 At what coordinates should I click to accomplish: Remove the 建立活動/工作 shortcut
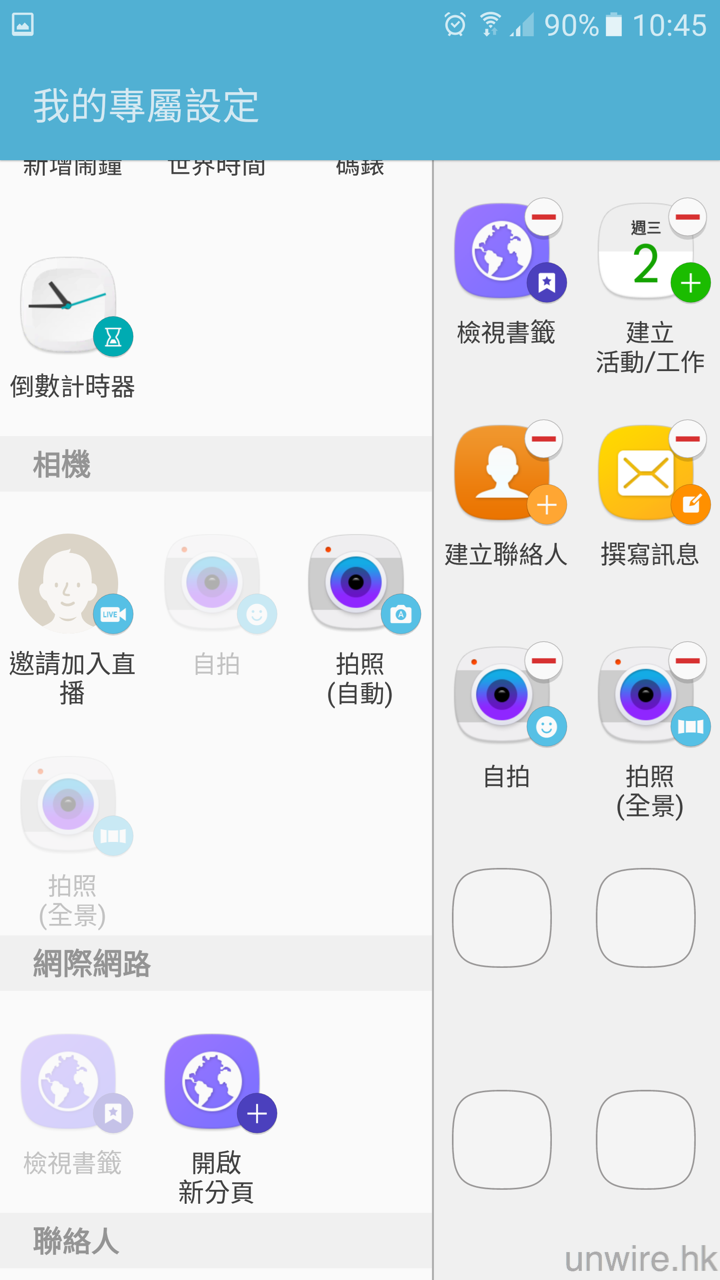(688, 217)
